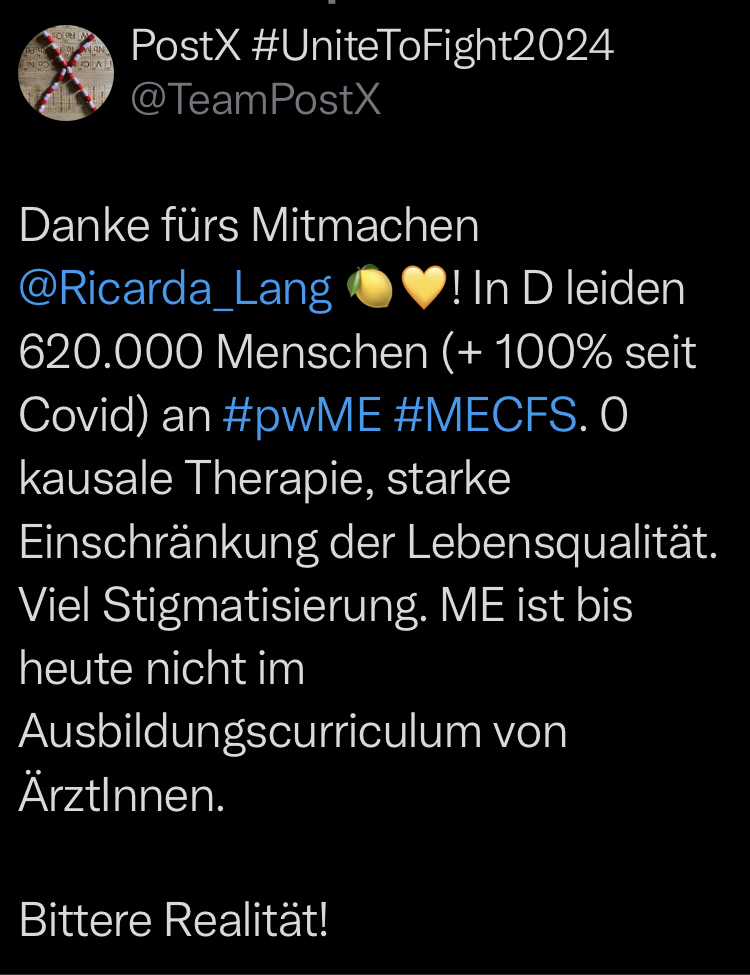
Task: Open the @TeamPostX account handle
Action: coord(256,100)
